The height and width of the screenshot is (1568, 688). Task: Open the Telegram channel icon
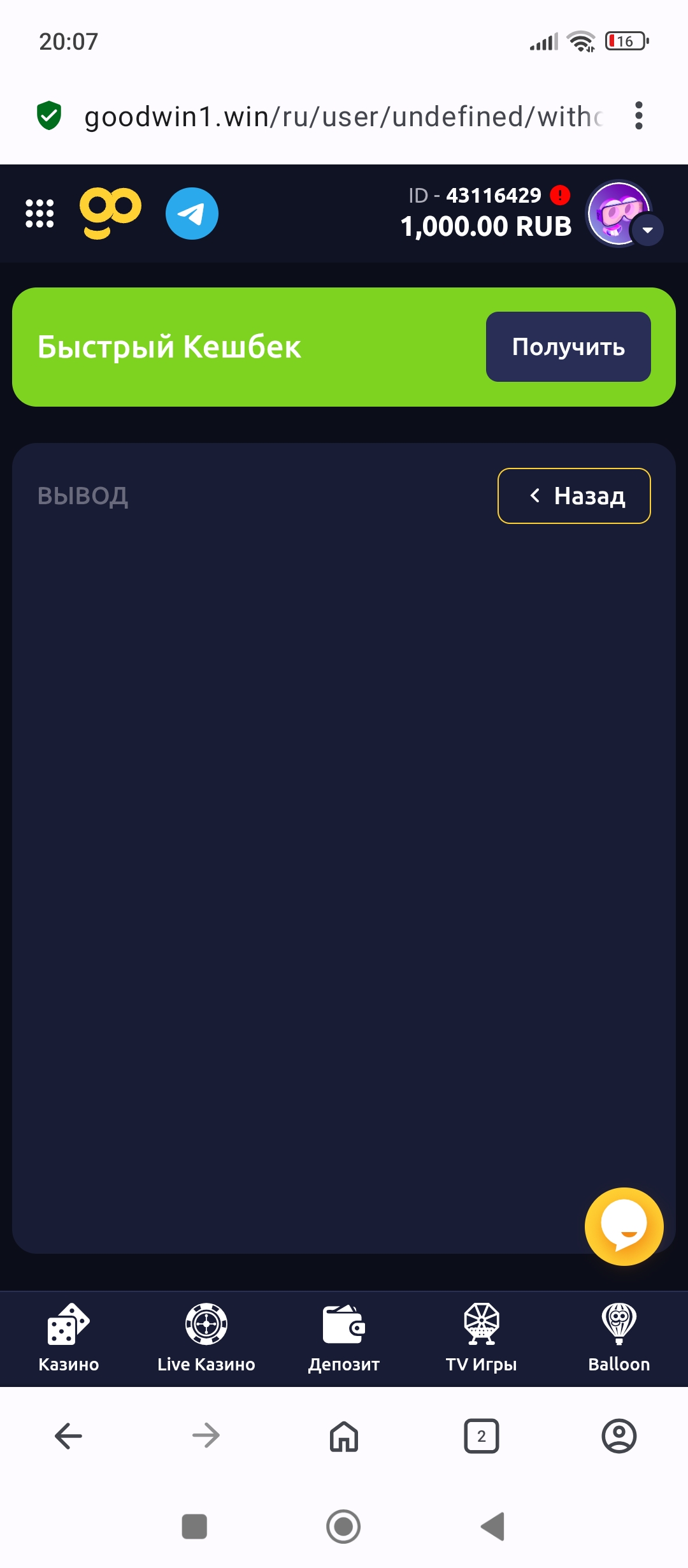pos(192,214)
